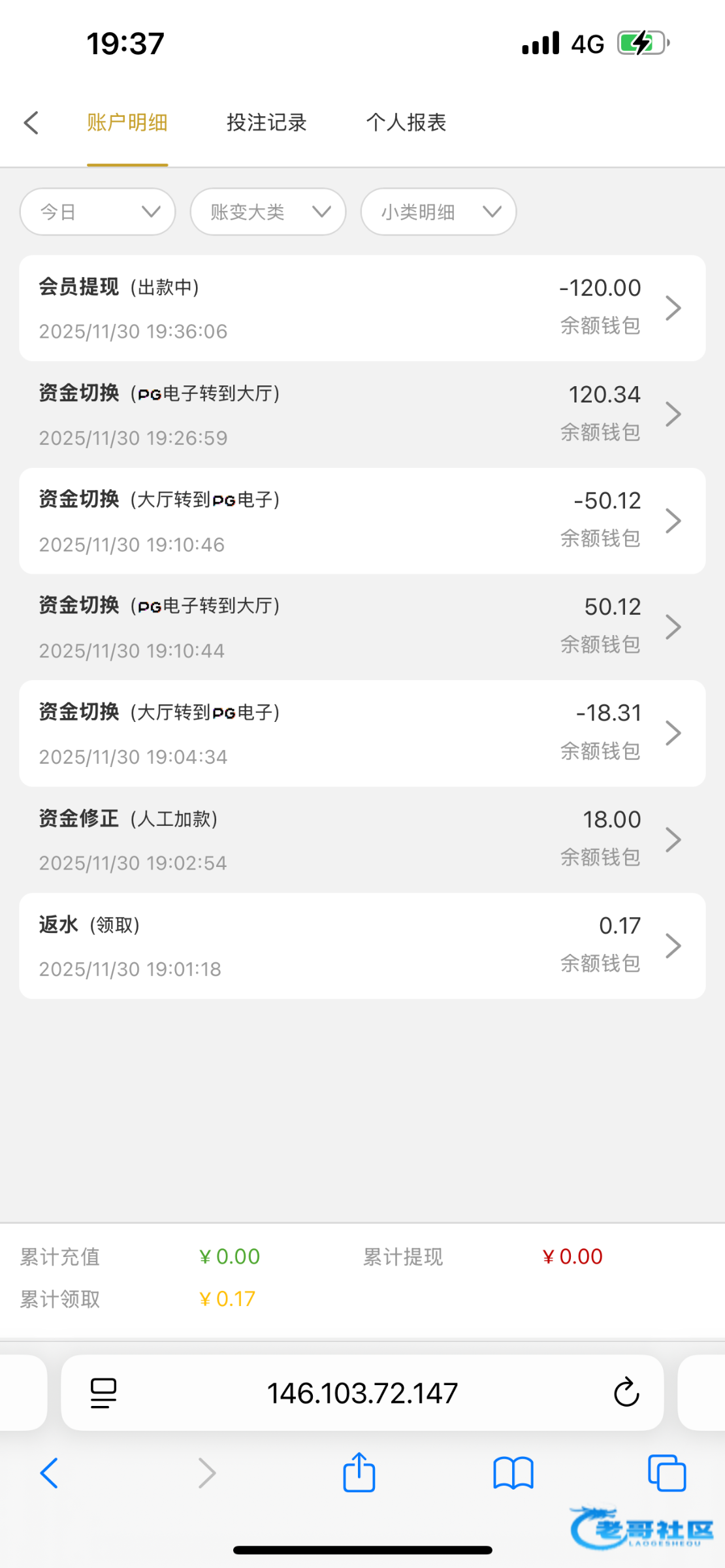Screen dimensions: 725x1568
Task: Open the browser share sheet
Action: pyautogui.click(x=359, y=1473)
